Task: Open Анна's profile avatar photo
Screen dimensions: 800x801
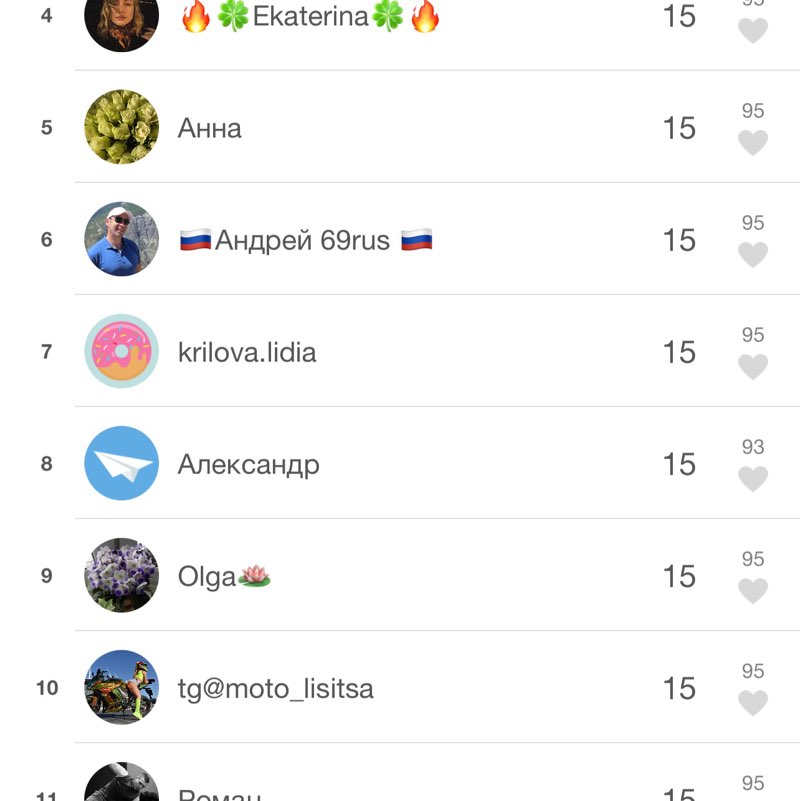Action: [121, 127]
